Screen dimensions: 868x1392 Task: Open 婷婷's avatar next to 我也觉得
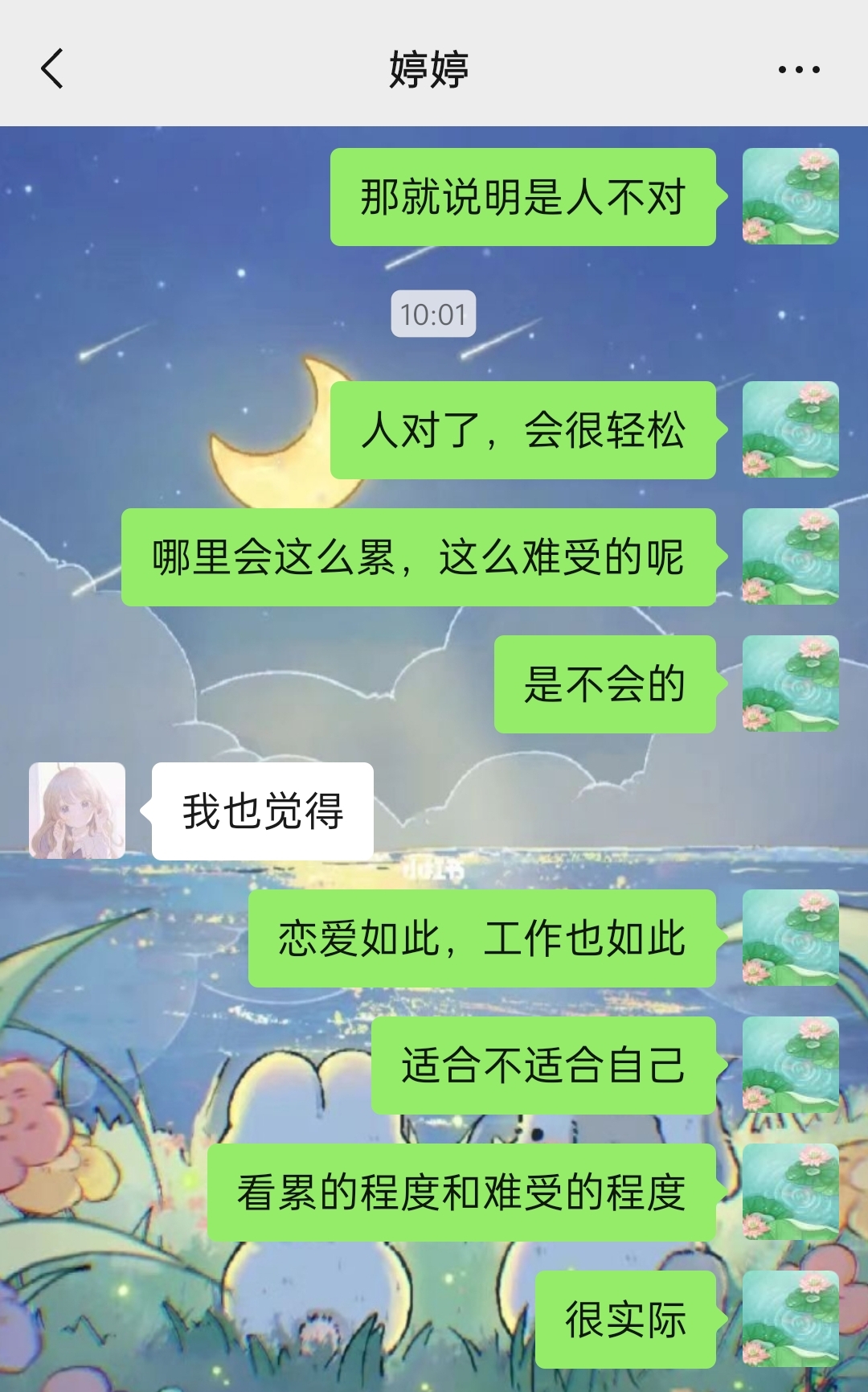pos(77,811)
